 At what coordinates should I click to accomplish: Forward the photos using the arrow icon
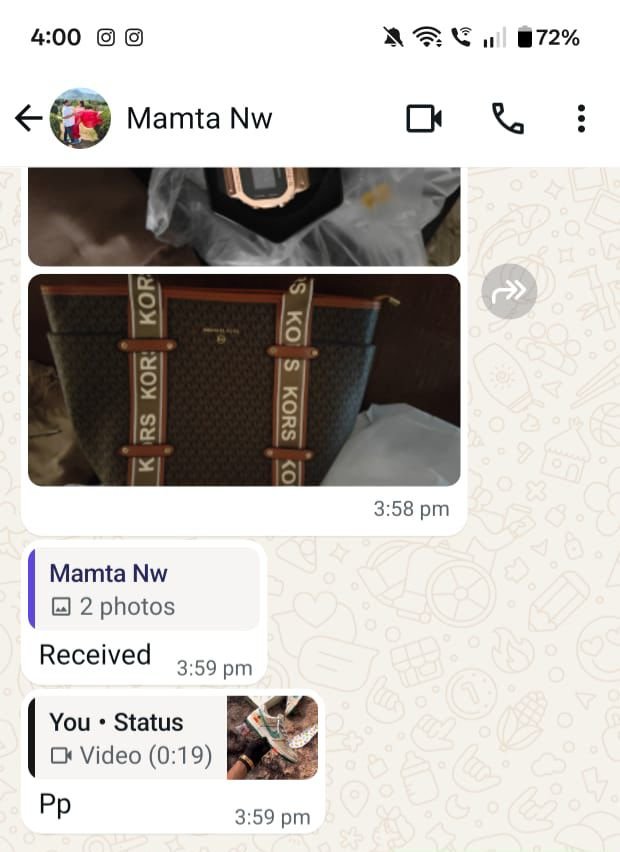(x=509, y=291)
